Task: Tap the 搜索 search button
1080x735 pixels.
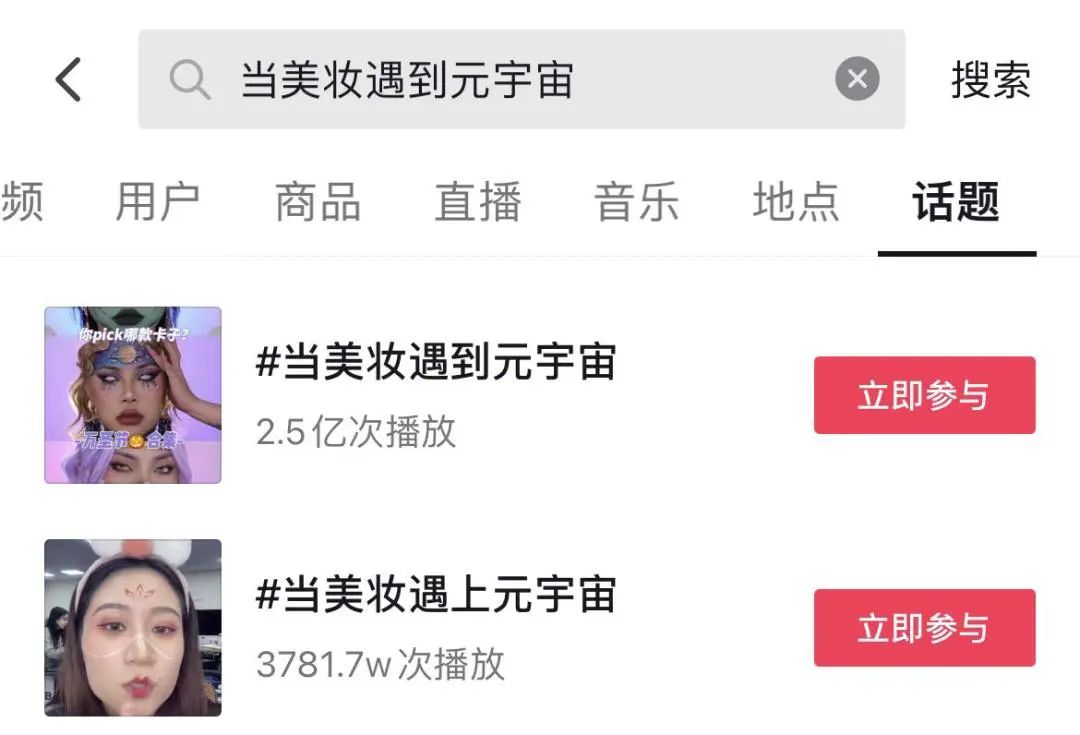Action: pos(990,79)
